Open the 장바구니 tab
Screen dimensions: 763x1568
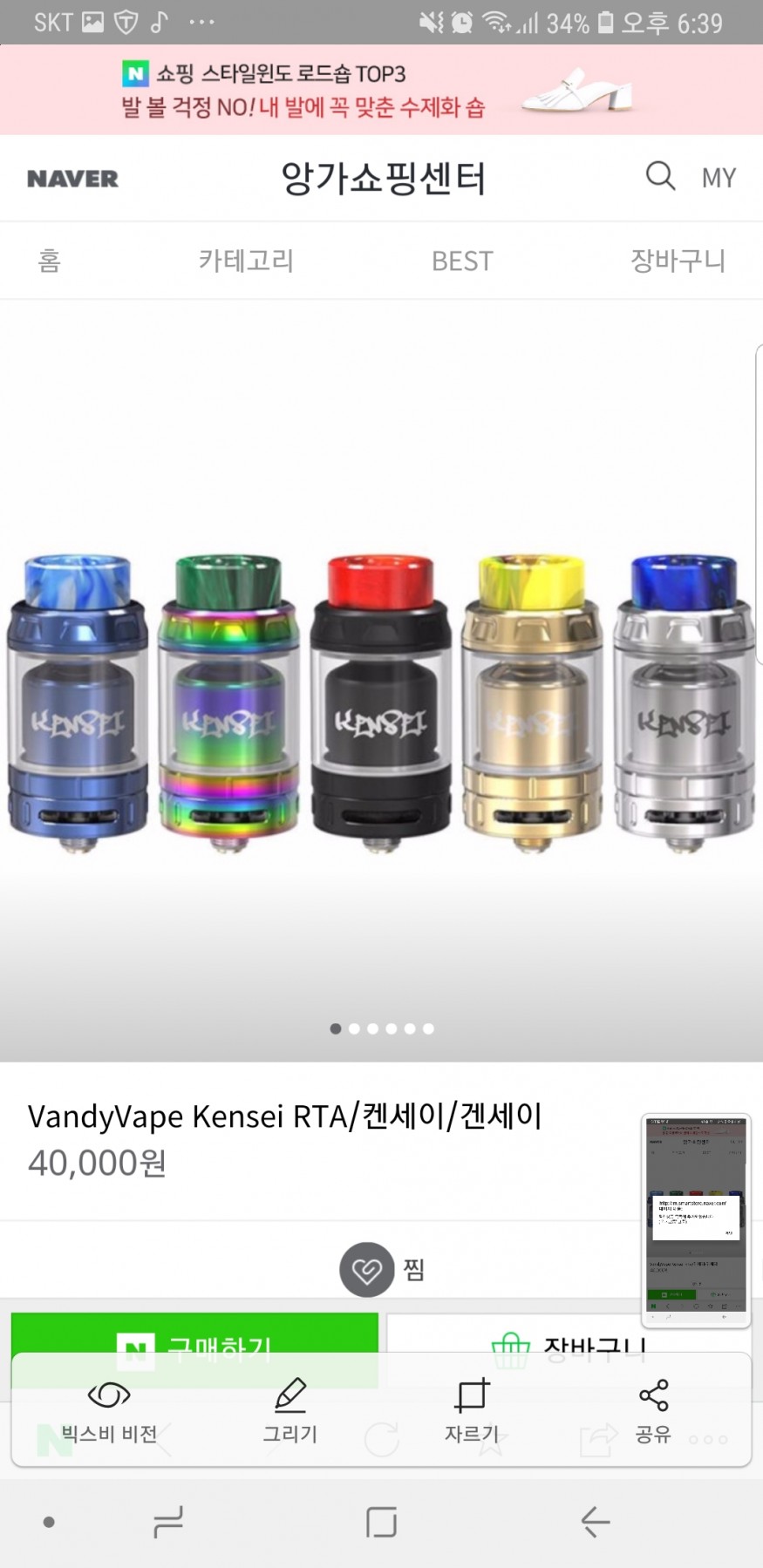pyautogui.click(x=678, y=261)
